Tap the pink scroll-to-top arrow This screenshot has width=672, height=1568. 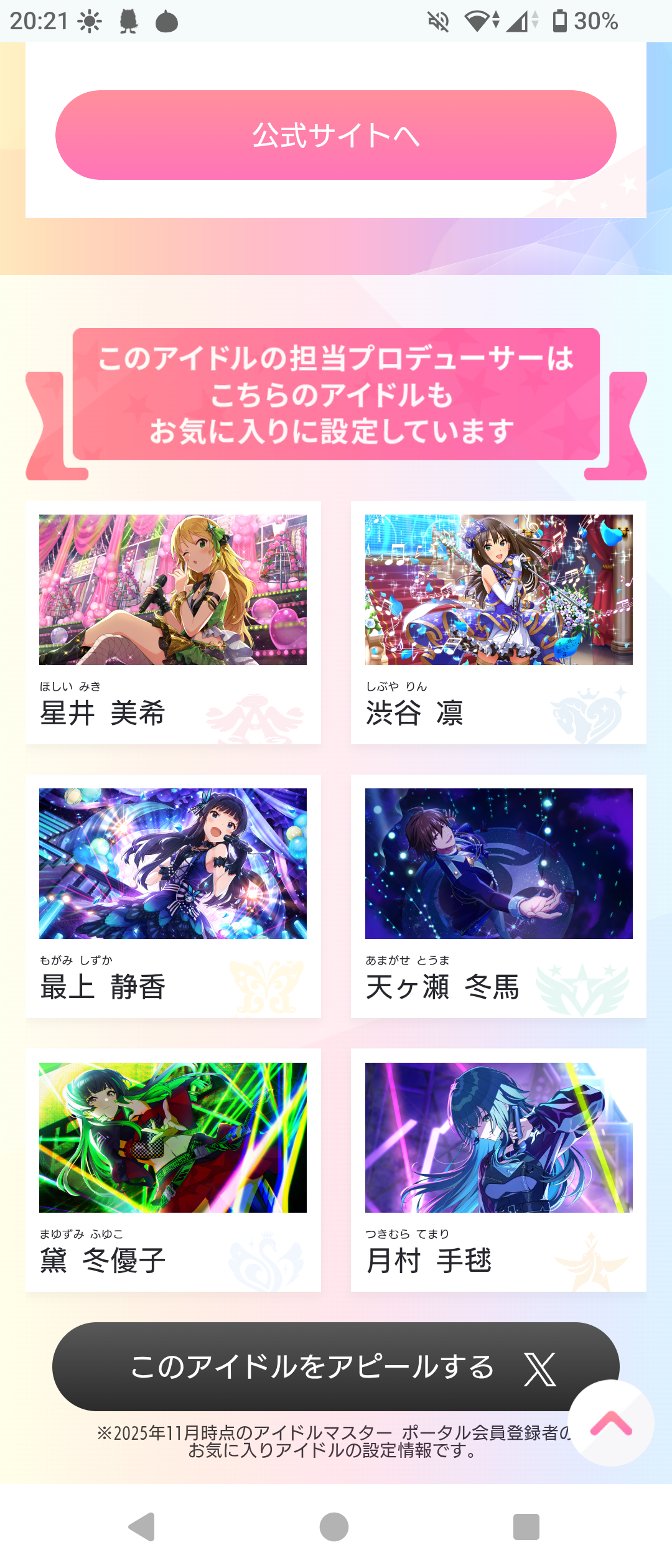(x=611, y=1423)
